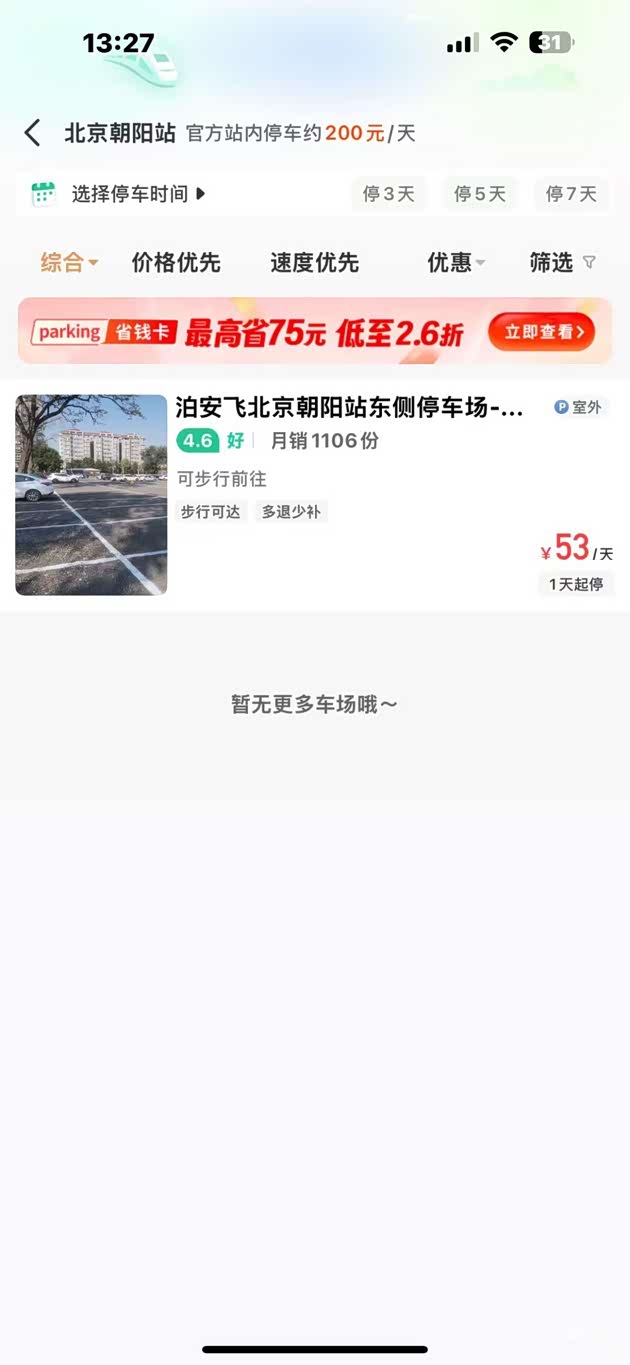Open the 筛选 filter options
The image size is (630, 1365).
click(x=562, y=263)
